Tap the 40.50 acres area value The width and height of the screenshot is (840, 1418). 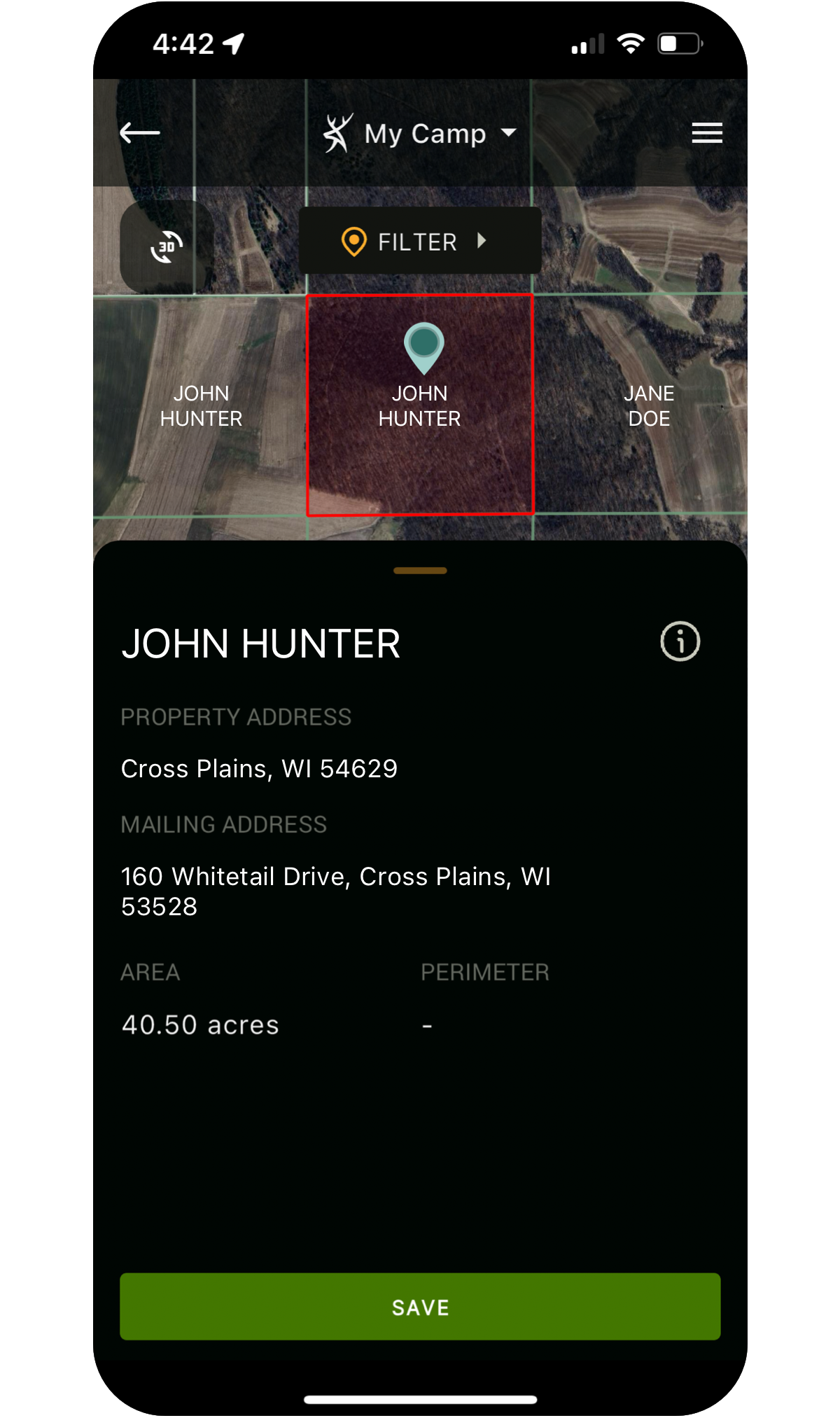199,1024
